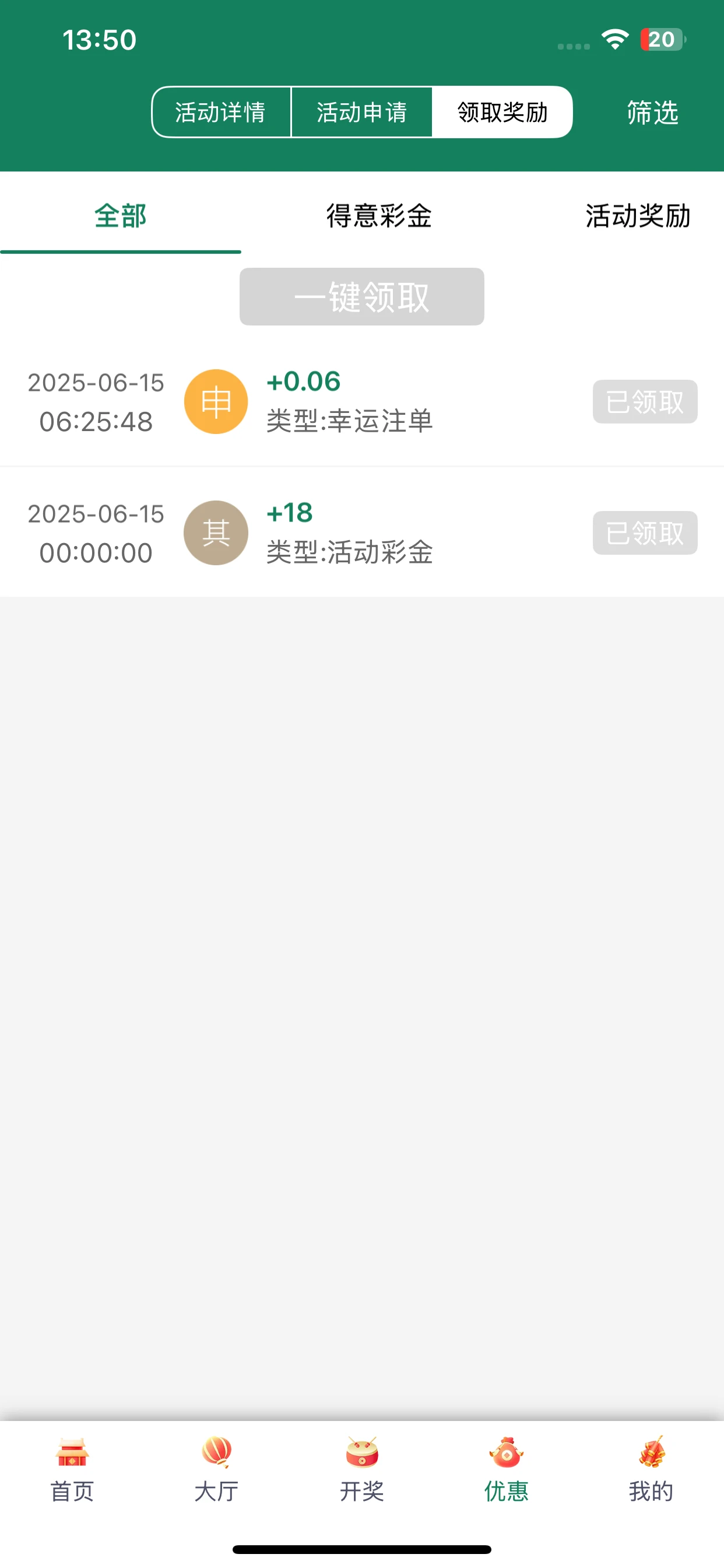This screenshot has height=1568, width=724.
Task: Tap the 我的 firecracker icon
Action: 651,1458
